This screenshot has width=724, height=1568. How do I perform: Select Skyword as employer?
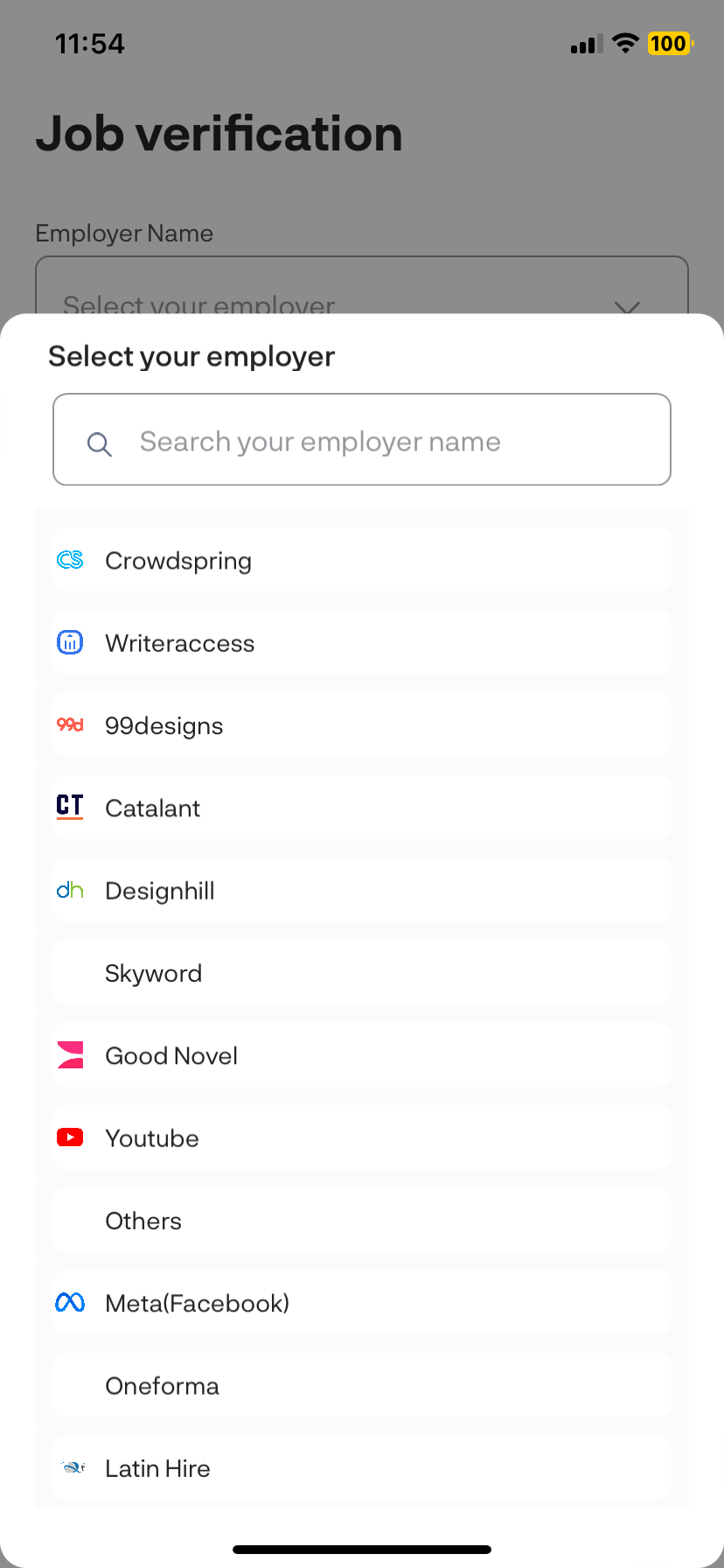(362, 973)
